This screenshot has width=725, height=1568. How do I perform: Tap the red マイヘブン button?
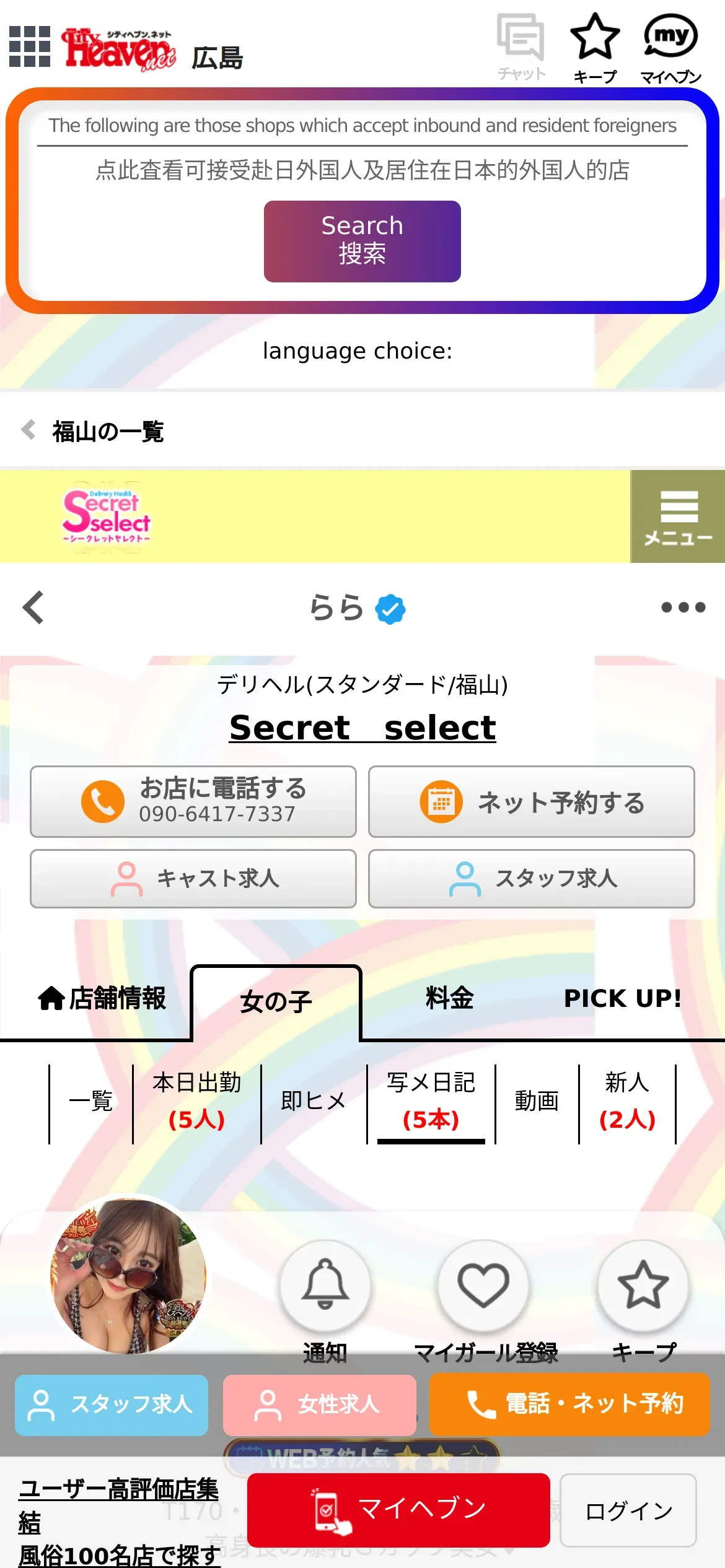tap(398, 1509)
